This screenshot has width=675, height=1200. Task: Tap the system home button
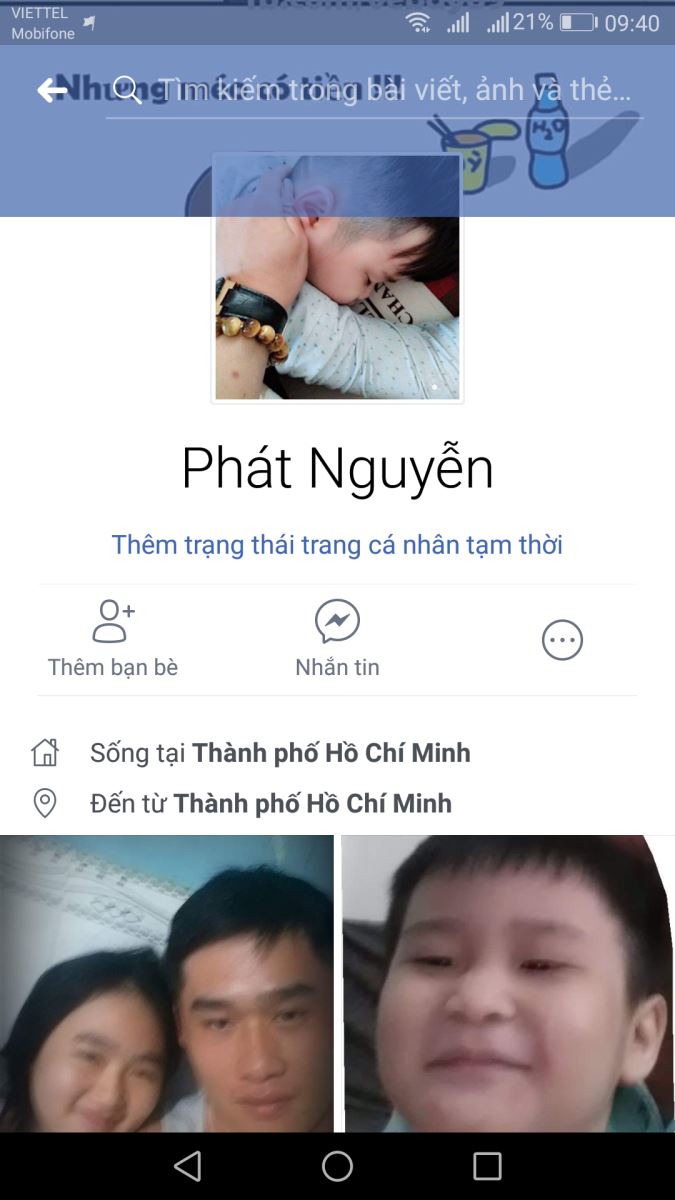click(x=337, y=1166)
